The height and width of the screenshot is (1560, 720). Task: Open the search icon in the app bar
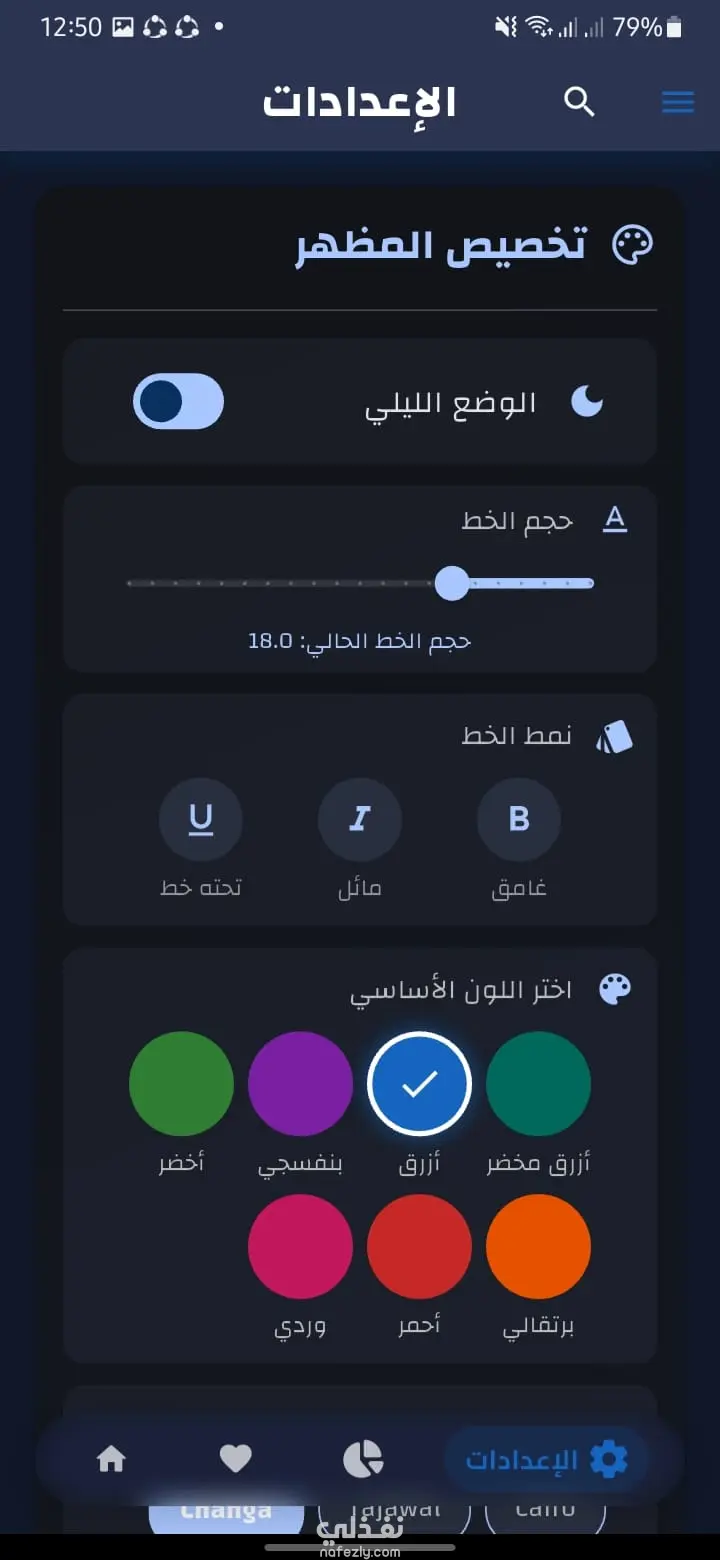click(579, 101)
